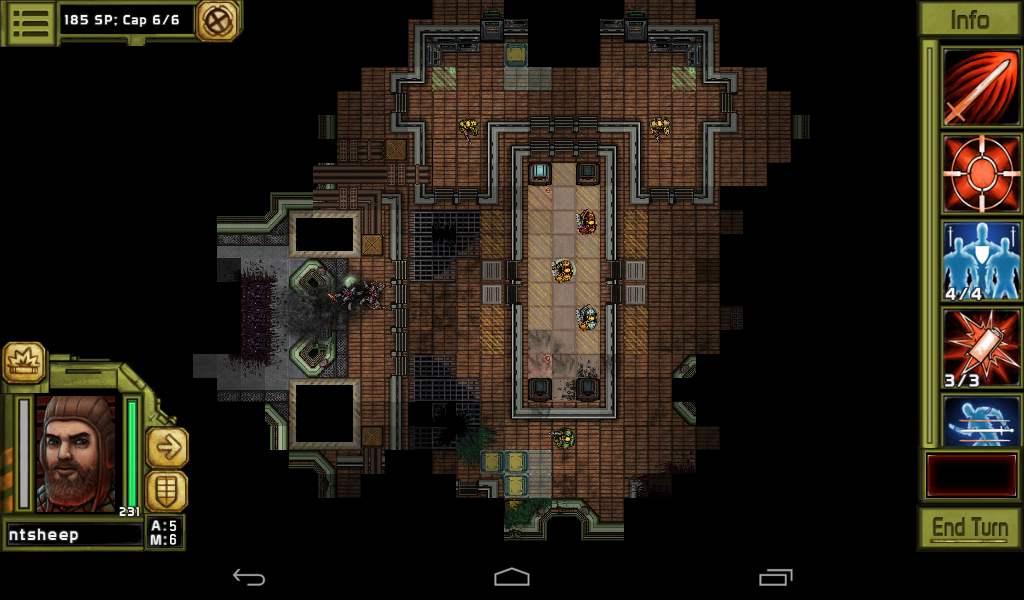Tap the round crosshair emblem button
This screenshot has height=600, width=1024.
pos(216,20)
